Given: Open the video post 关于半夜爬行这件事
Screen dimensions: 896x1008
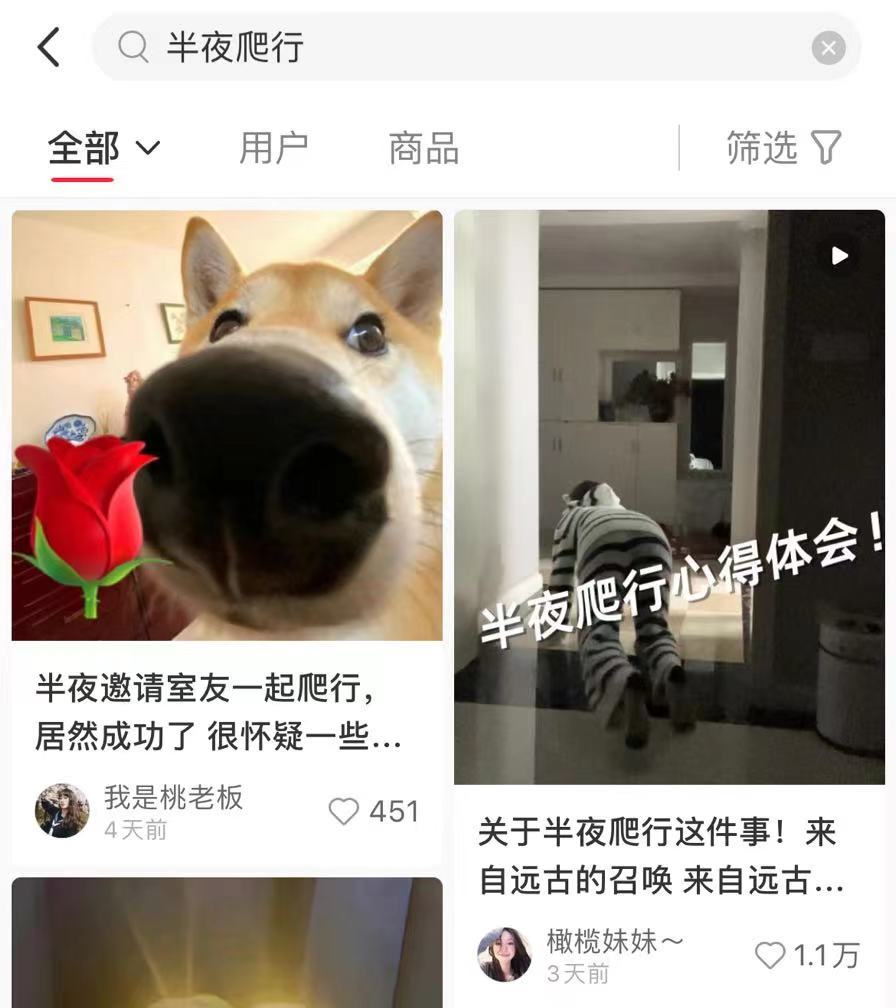Looking at the screenshot, I should pos(669,497).
